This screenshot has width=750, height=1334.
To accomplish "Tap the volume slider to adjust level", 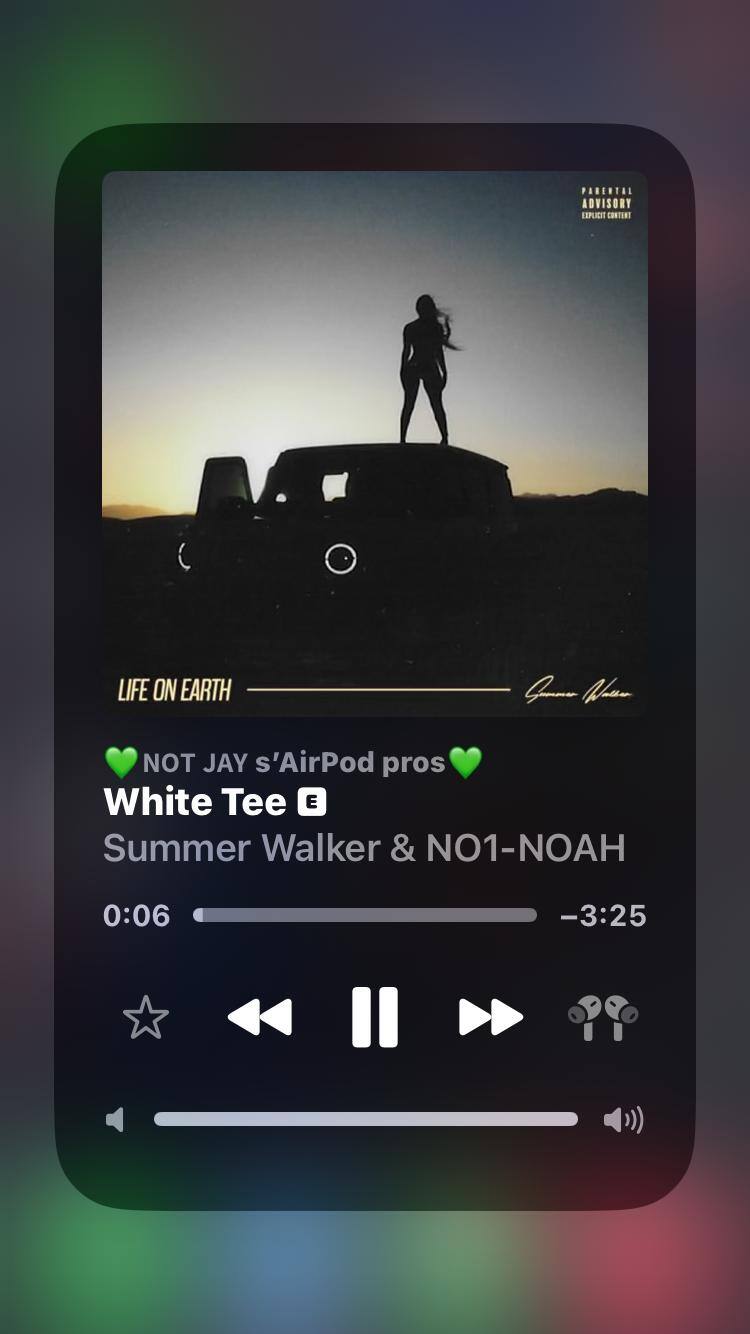I will (366, 1119).
